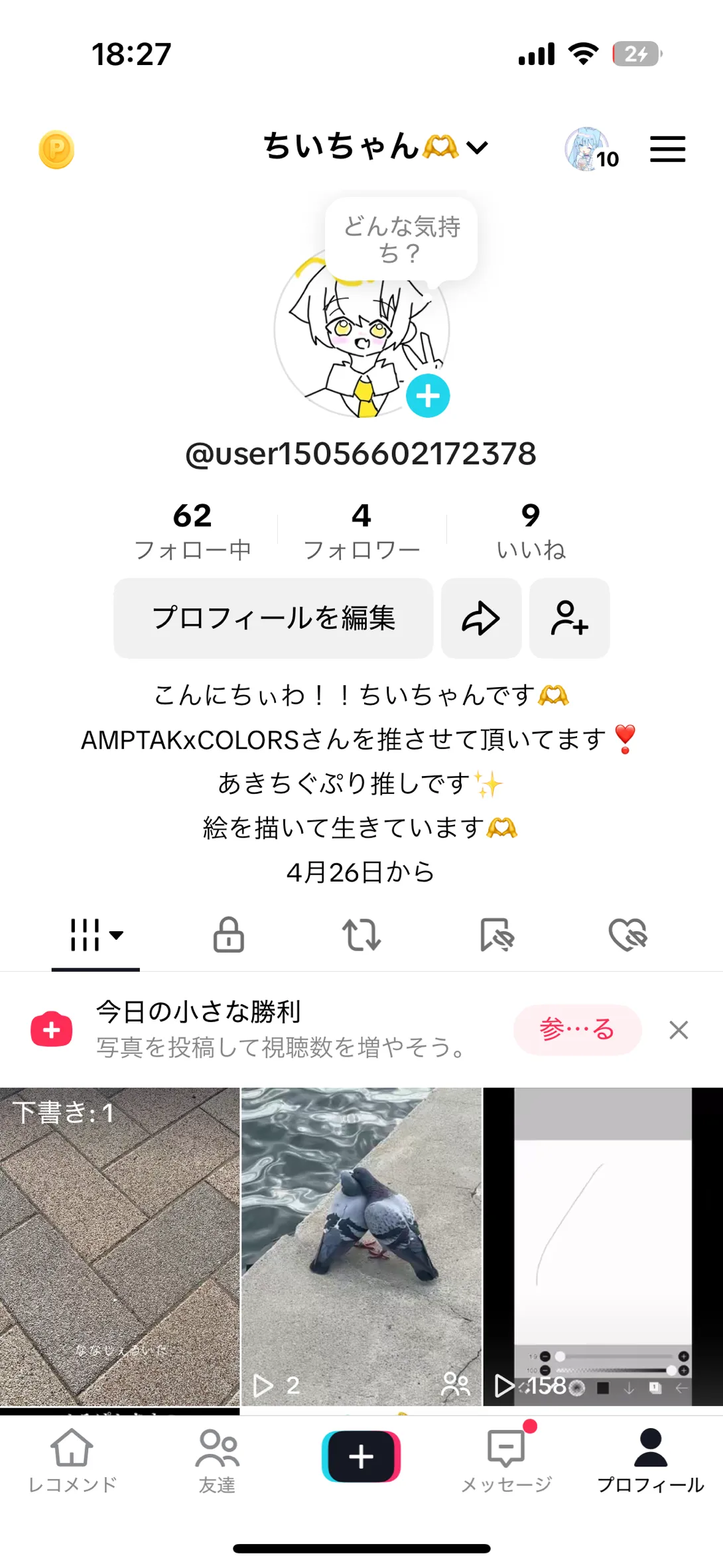
Task: Play the pigeon video thumbnail
Action: pyautogui.click(x=361, y=1246)
